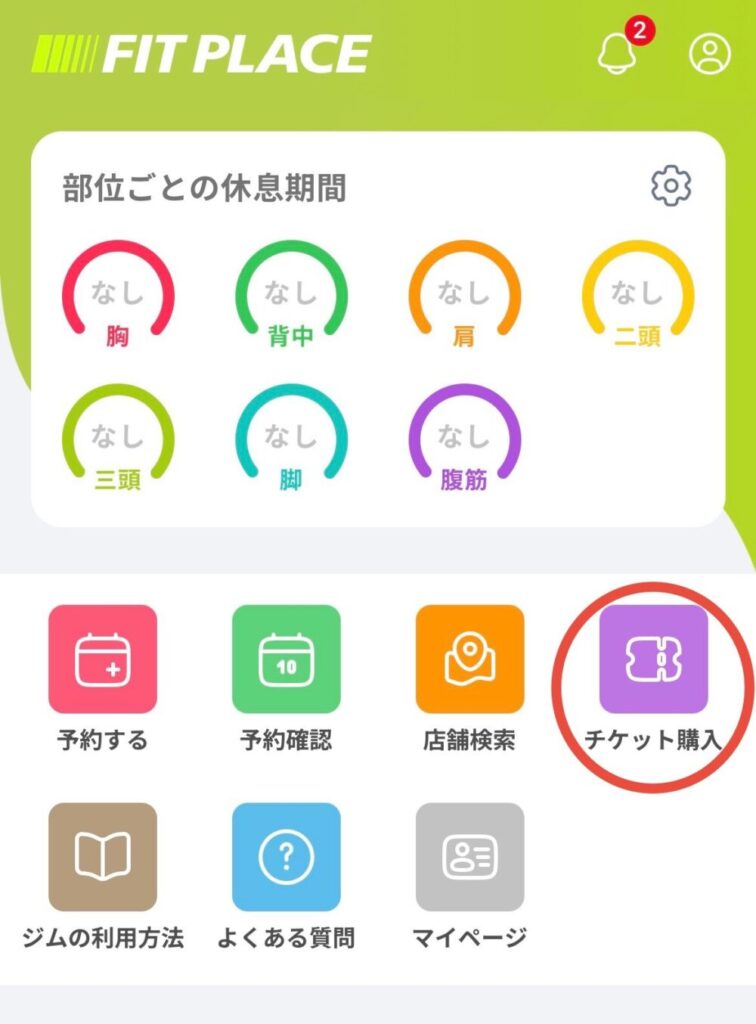Select the 背中 rest gauge

tap(291, 296)
